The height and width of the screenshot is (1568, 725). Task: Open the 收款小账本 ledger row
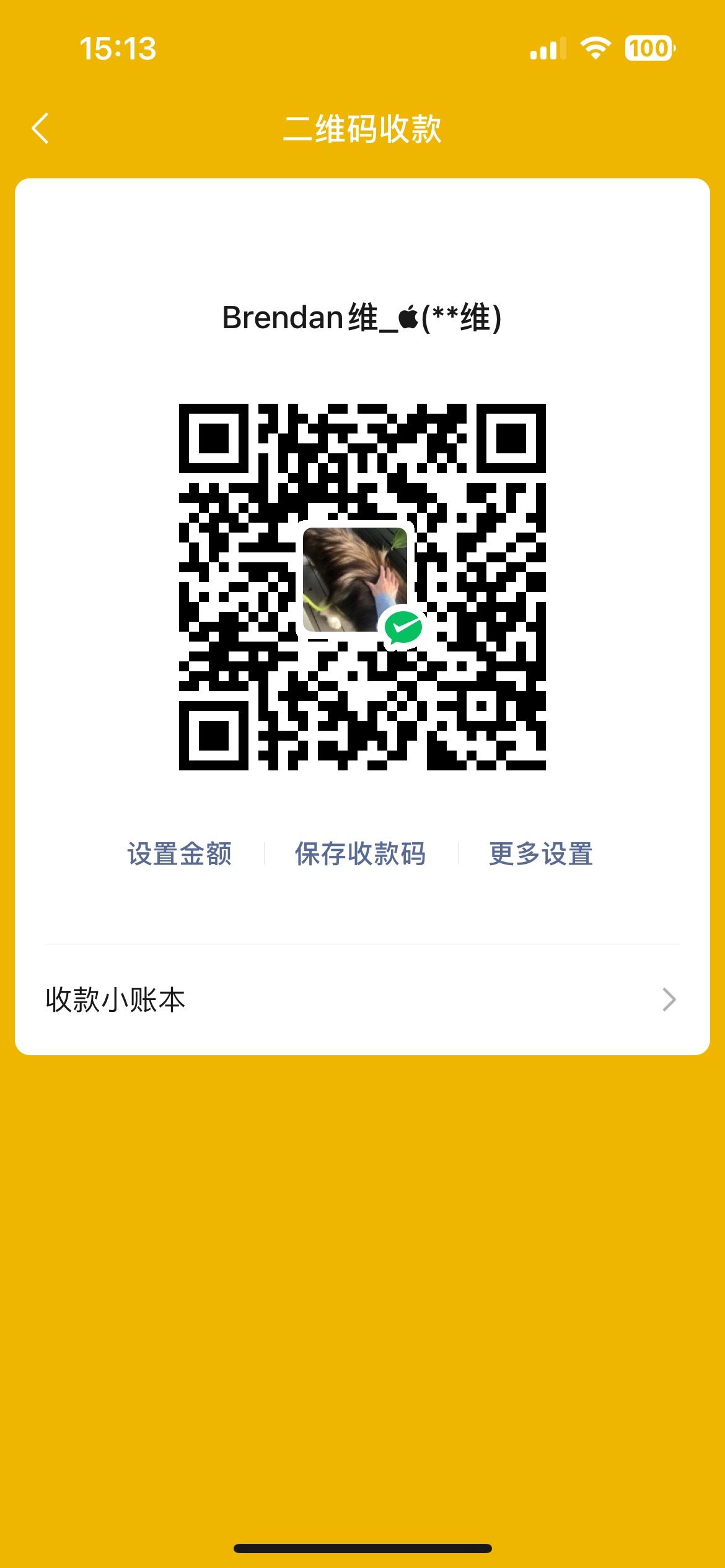click(362, 1000)
